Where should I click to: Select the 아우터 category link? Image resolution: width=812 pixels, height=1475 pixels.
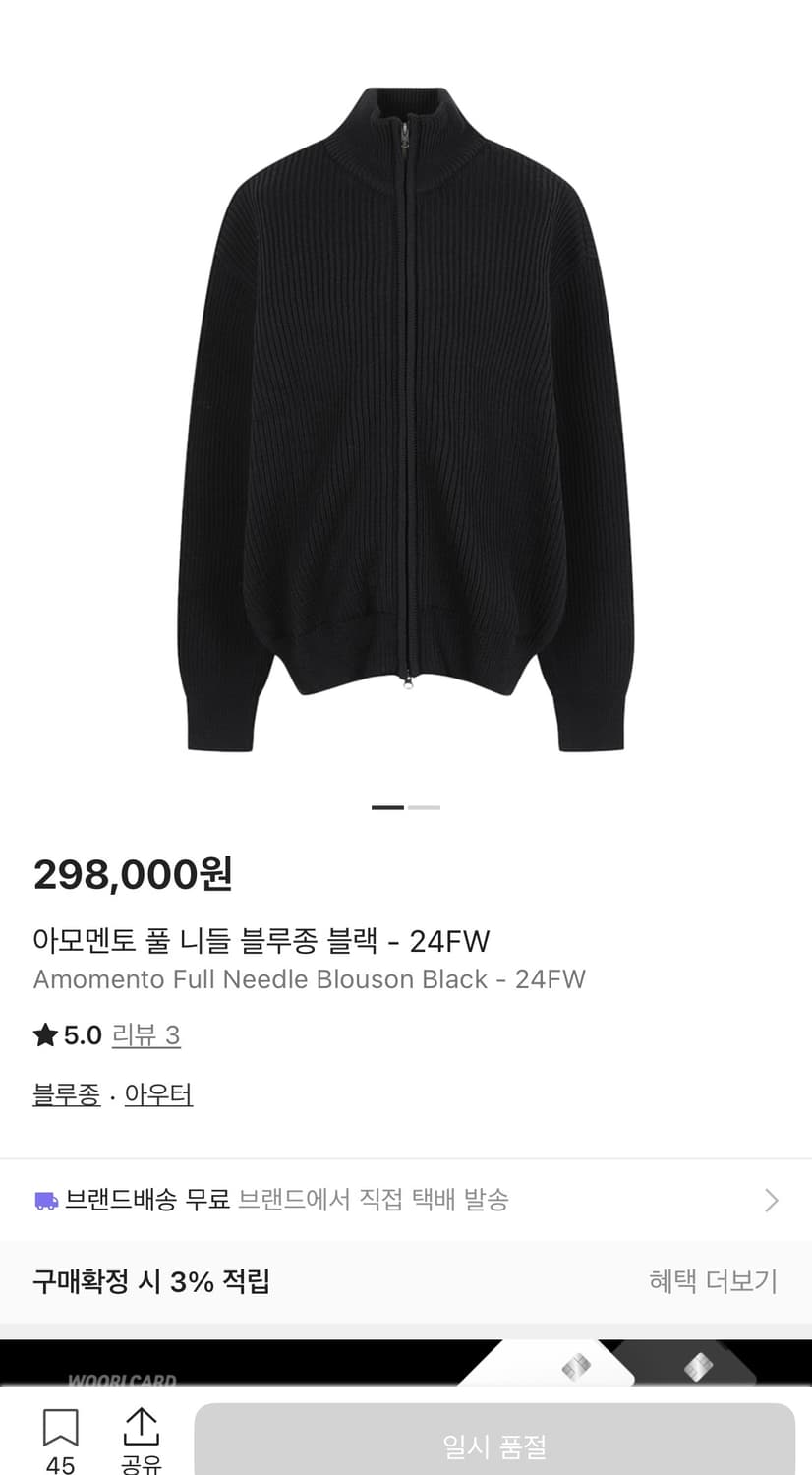coord(158,1094)
